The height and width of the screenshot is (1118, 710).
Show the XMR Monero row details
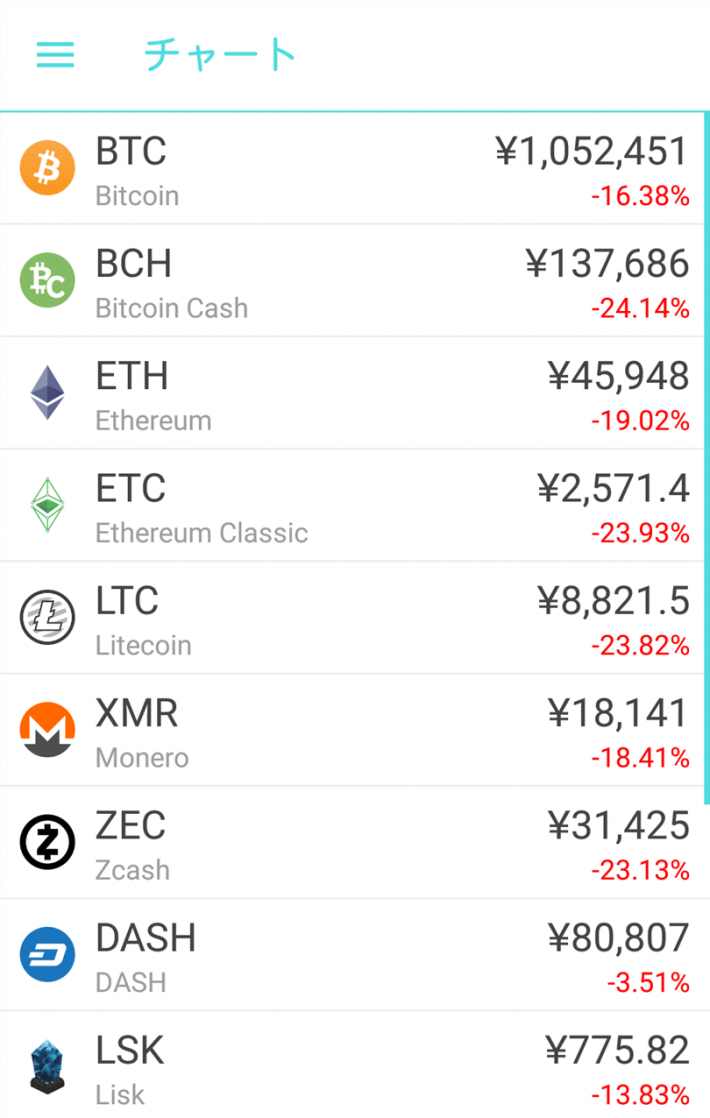click(x=354, y=730)
